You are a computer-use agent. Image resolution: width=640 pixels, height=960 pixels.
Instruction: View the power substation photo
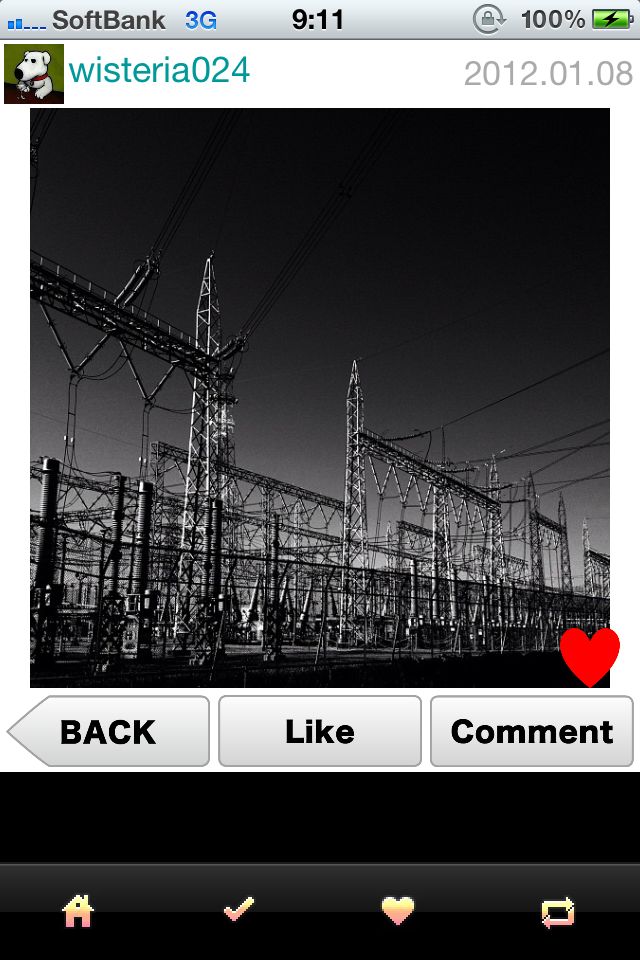(320, 398)
